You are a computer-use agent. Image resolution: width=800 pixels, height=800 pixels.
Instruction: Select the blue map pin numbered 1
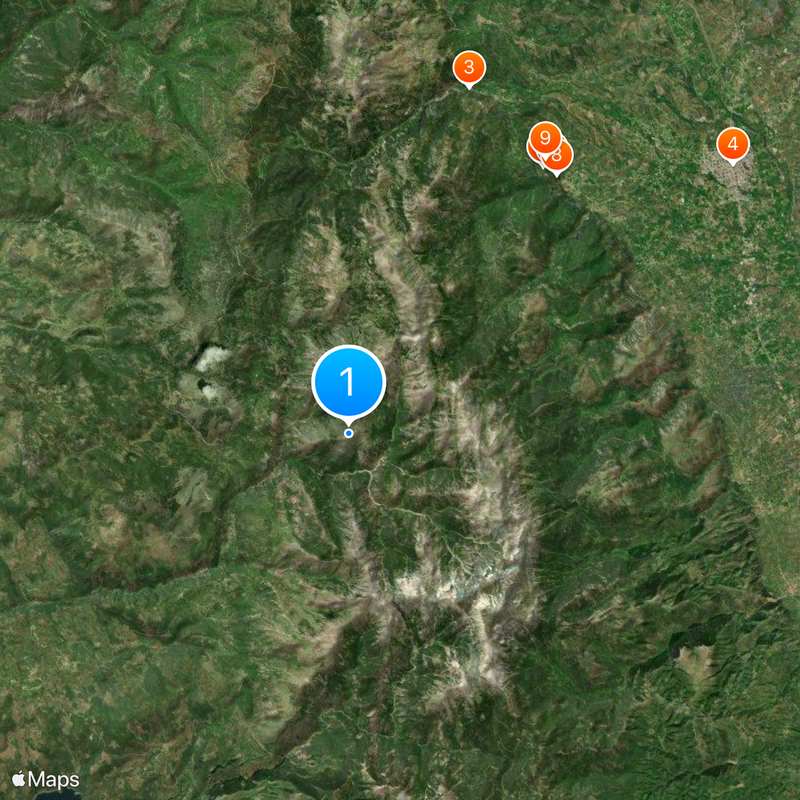click(348, 381)
